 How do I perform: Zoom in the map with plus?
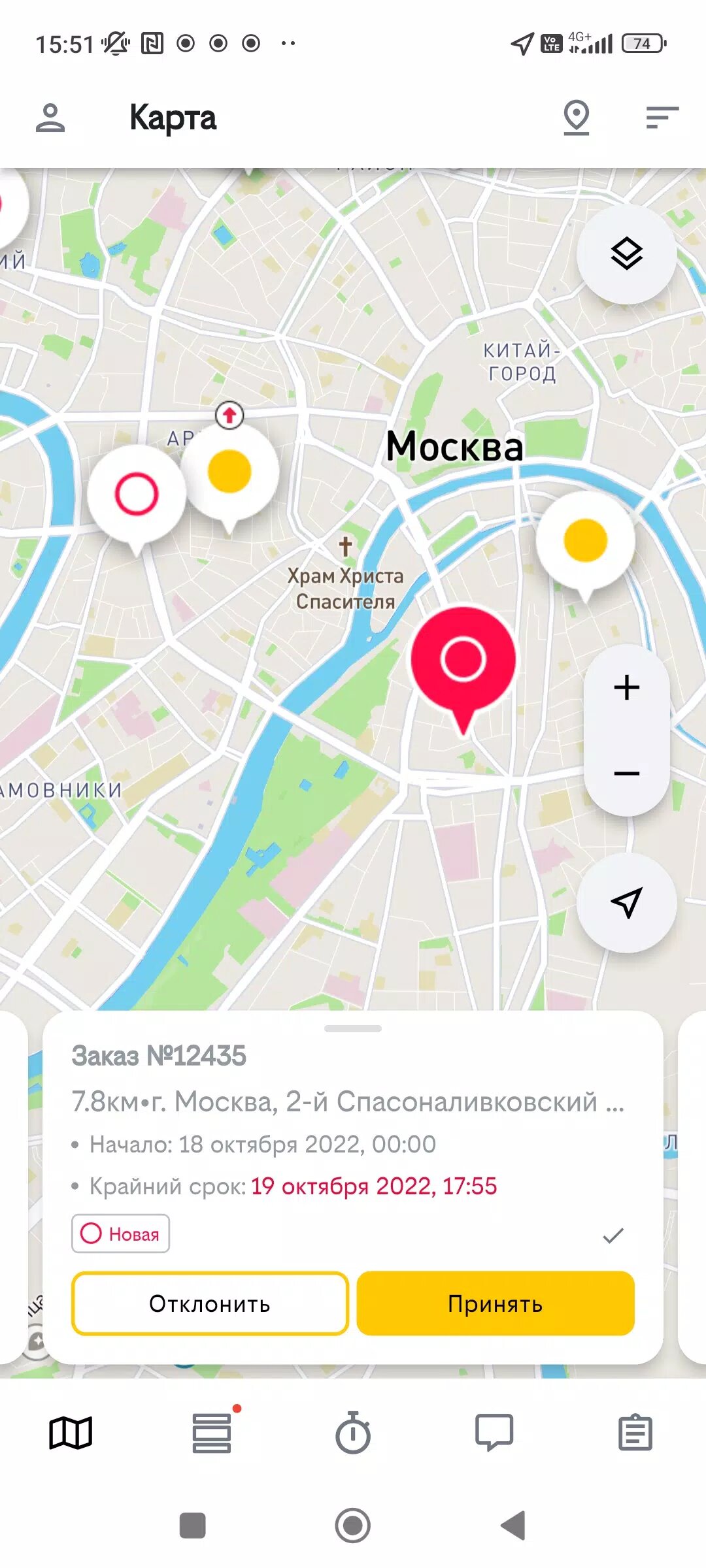[x=626, y=687]
